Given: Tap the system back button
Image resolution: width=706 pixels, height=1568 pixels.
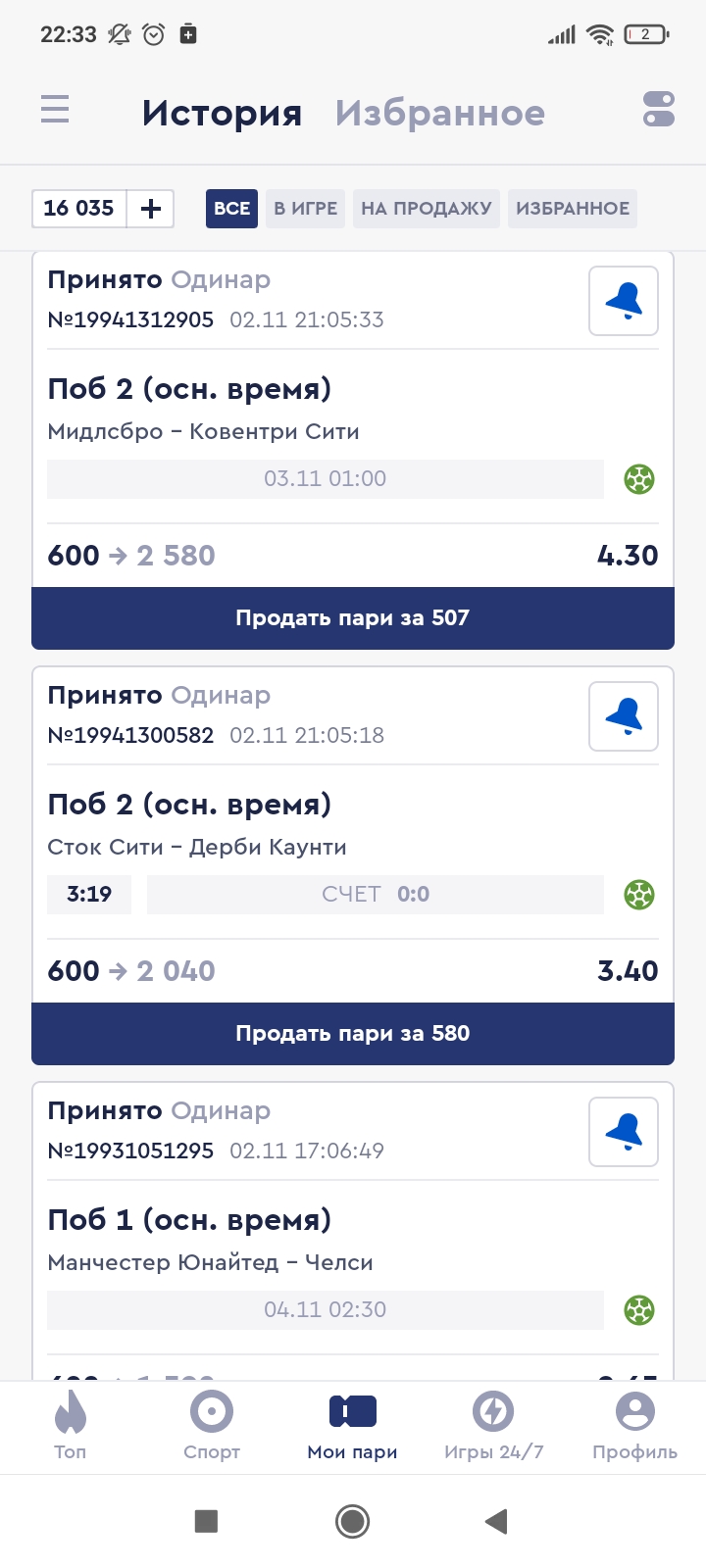Looking at the screenshot, I should pyautogui.click(x=496, y=1521).
